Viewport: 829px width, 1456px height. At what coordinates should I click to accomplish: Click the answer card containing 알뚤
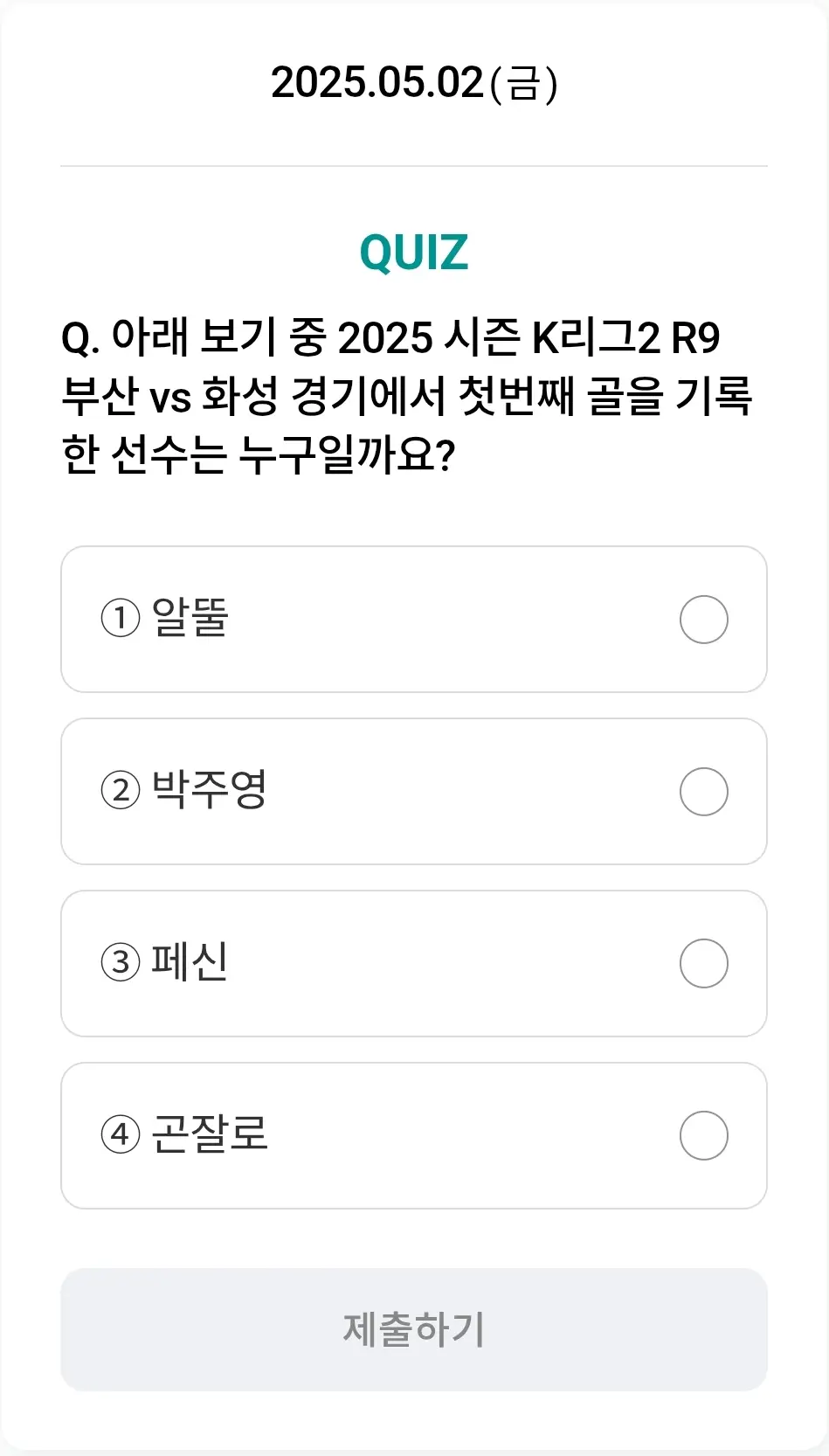[414, 619]
